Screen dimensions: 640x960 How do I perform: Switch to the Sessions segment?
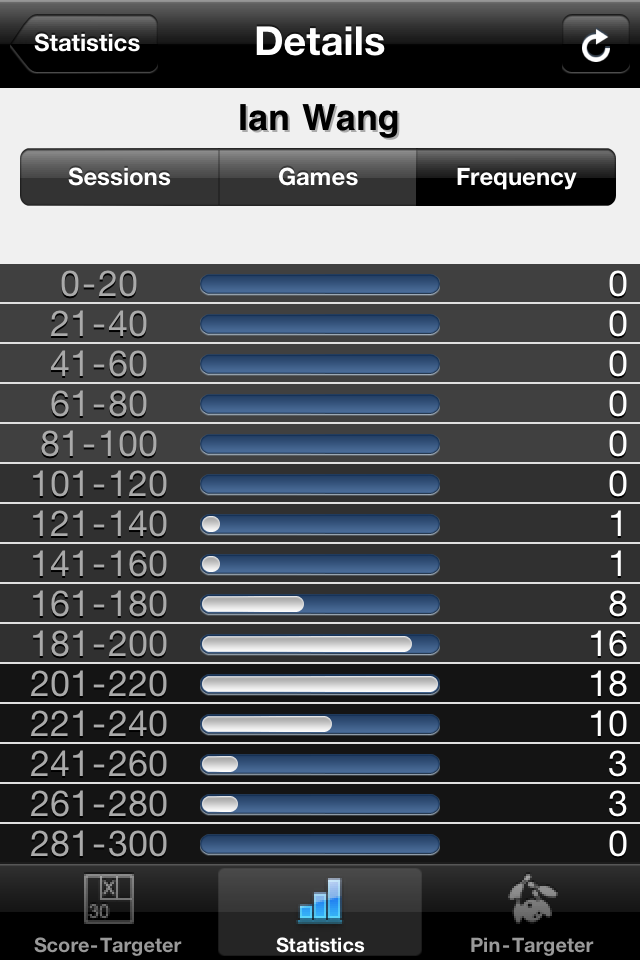(x=119, y=178)
